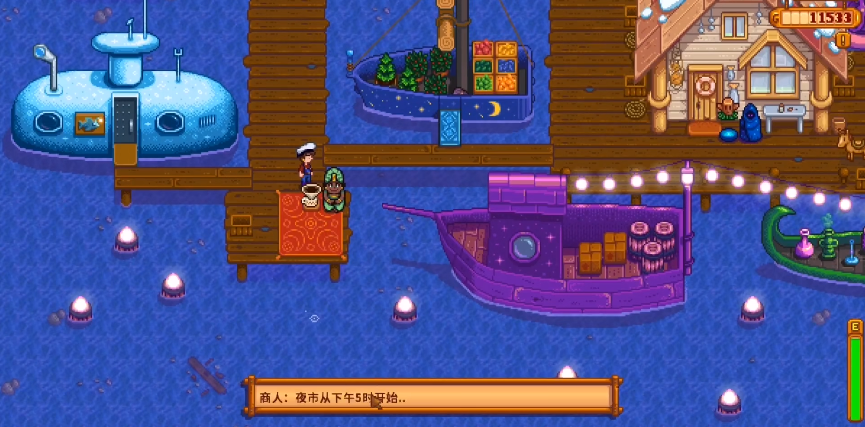Enter the fish shop wooden door
The image size is (865, 427).
tap(704, 98)
